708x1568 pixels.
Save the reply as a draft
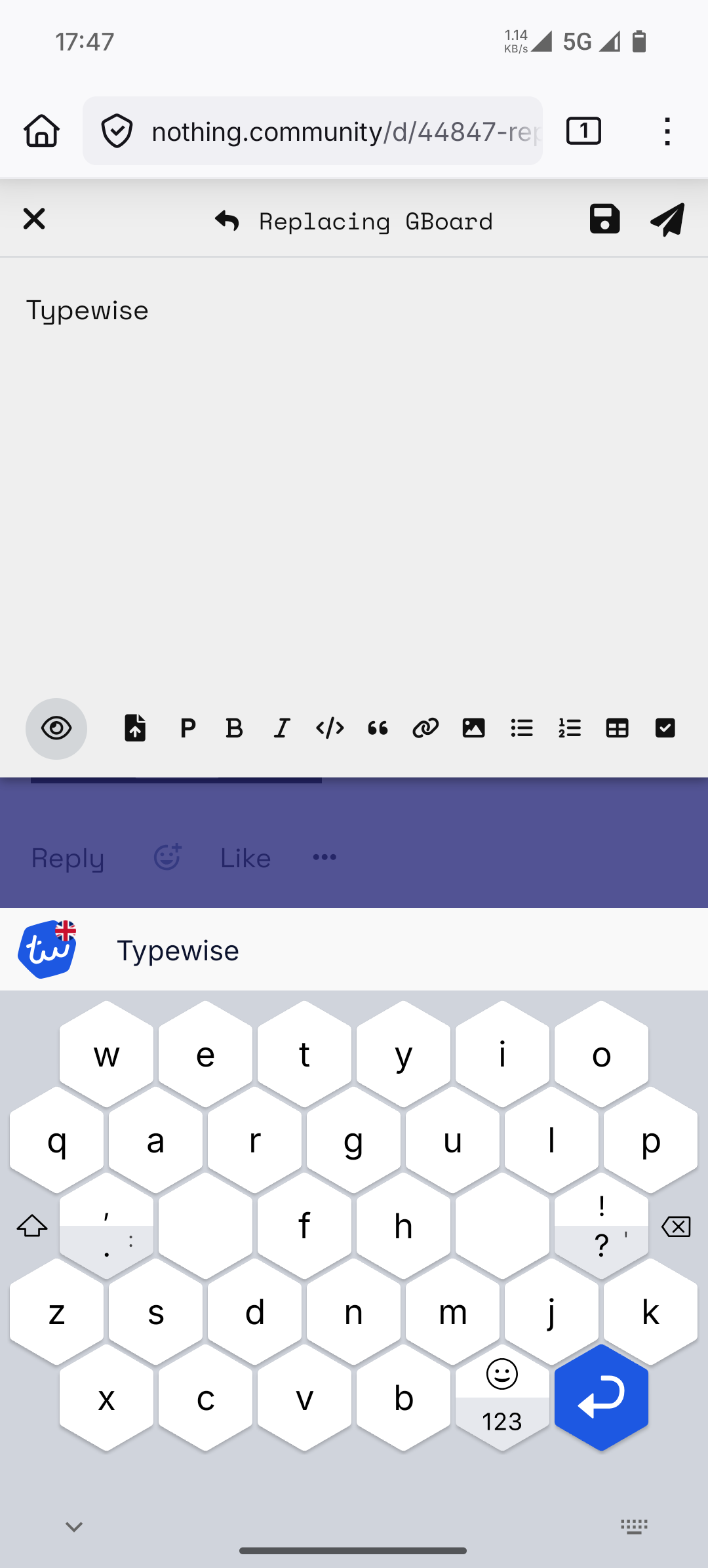pos(604,219)
